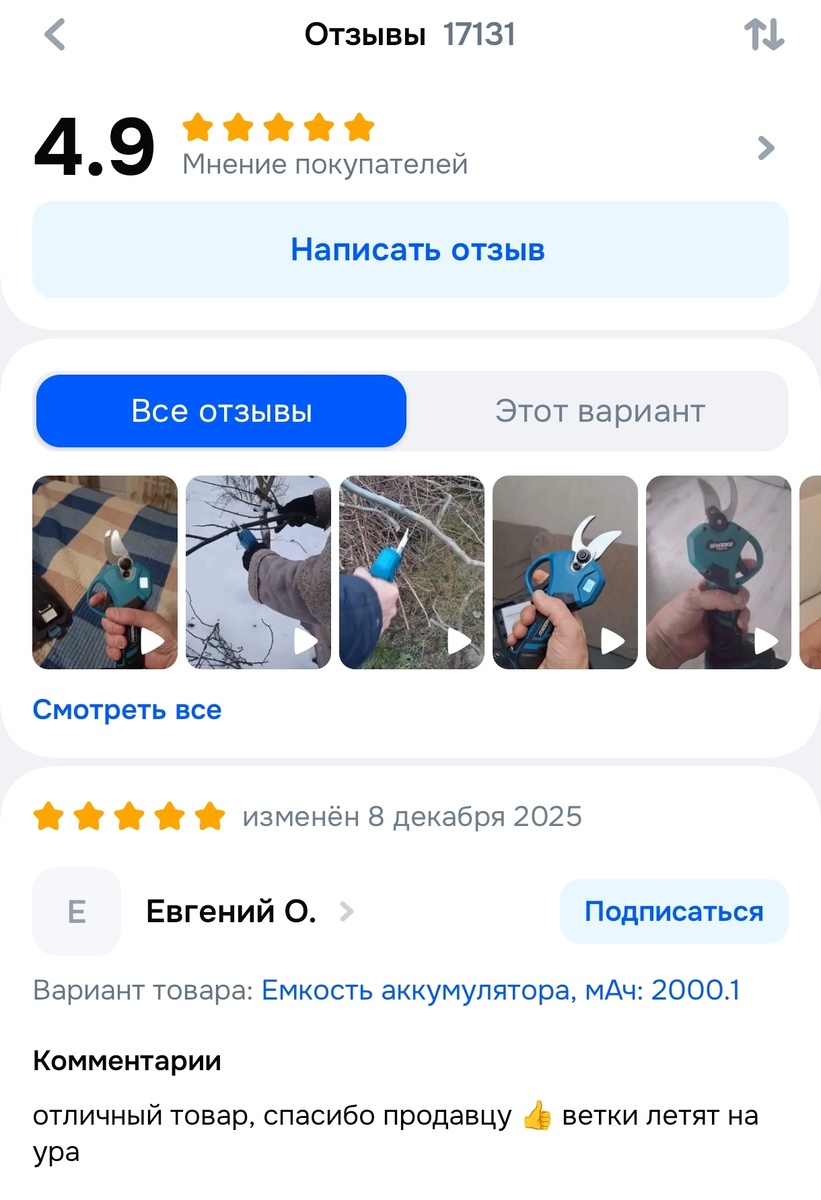Image resolution: width=821 pixels, height=1200 pixels.
Task: Open Евгений О.'s profile
Action: coord(231,912)
